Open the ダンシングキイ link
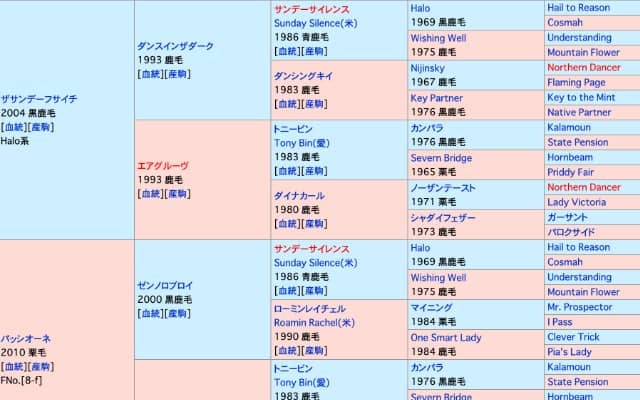 [305, 75]
